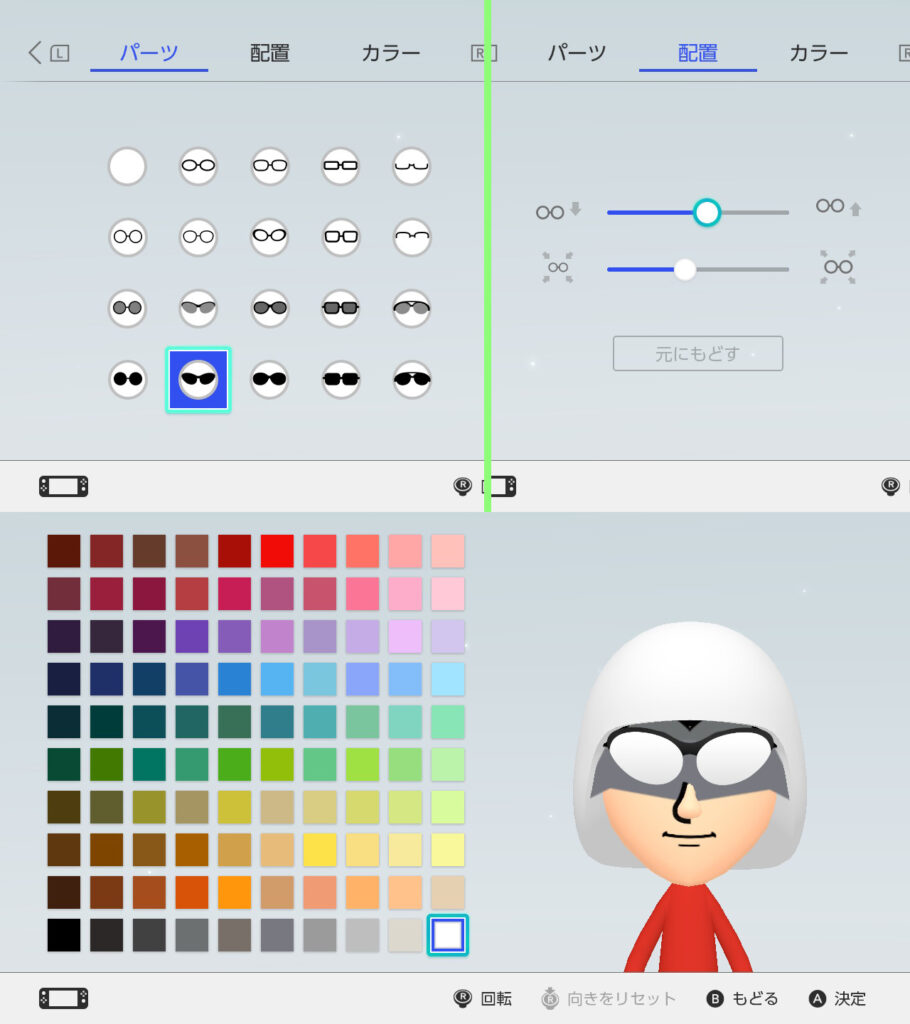Select the no-glasses blank option
This screenshot has width=910, height=1024.
point(128,166)
